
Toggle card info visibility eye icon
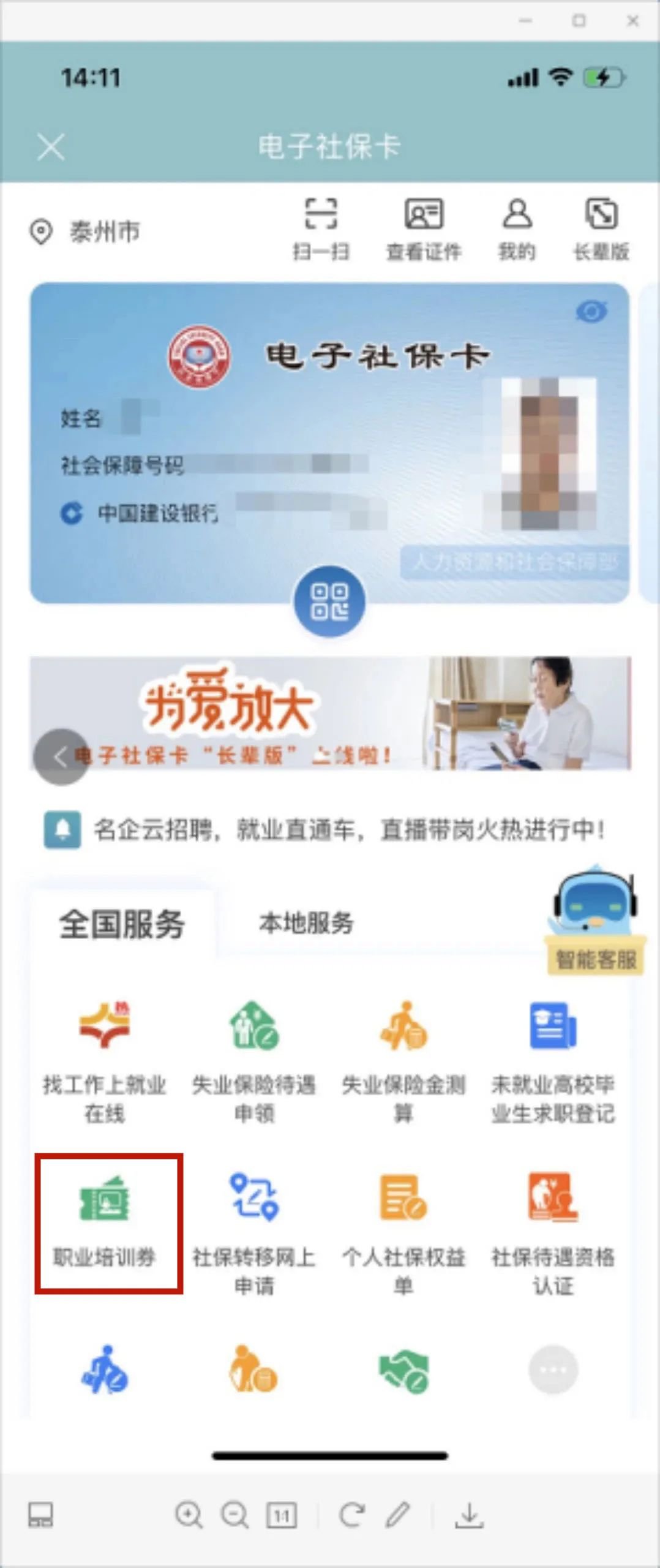pyautogui.click(x=591, y=312)
